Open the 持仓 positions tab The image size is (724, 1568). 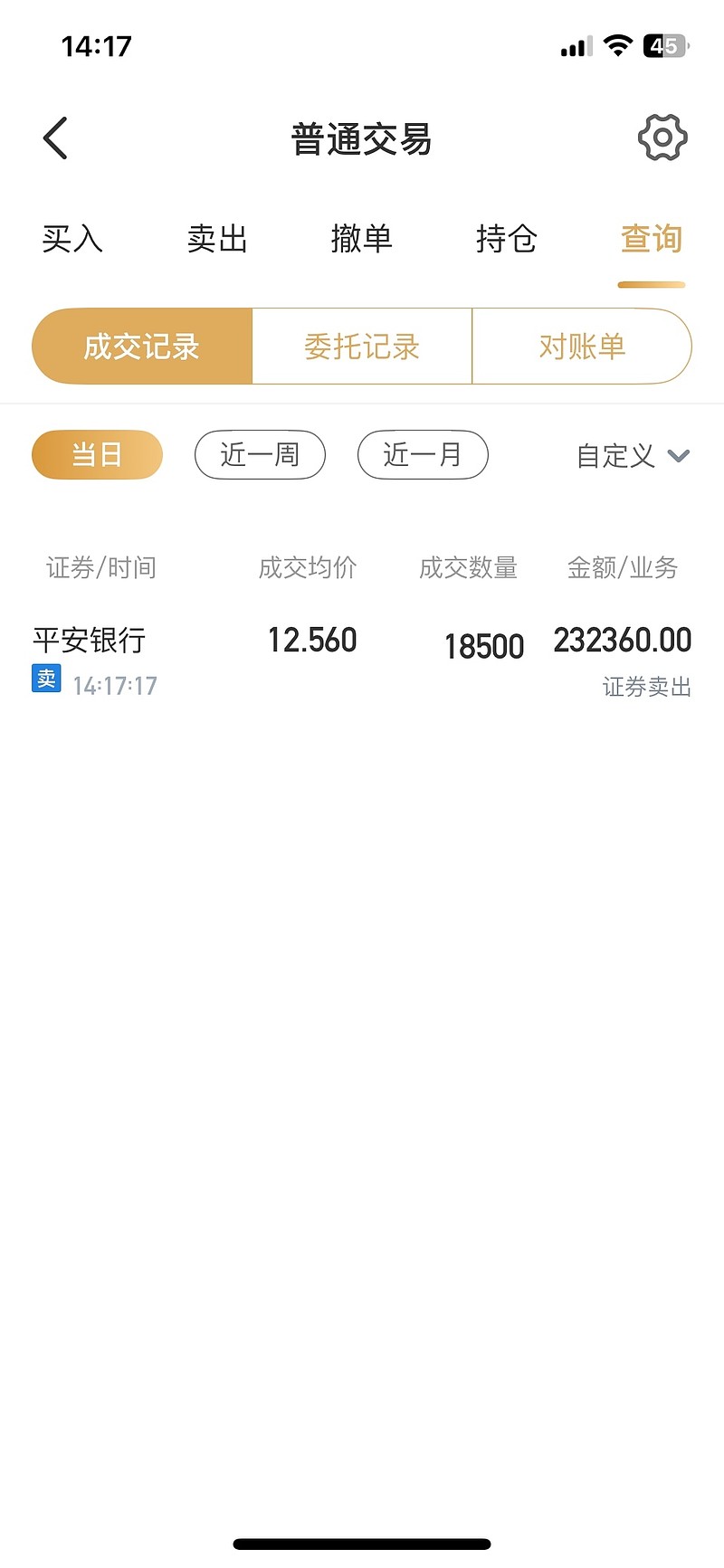coord(509,239)
